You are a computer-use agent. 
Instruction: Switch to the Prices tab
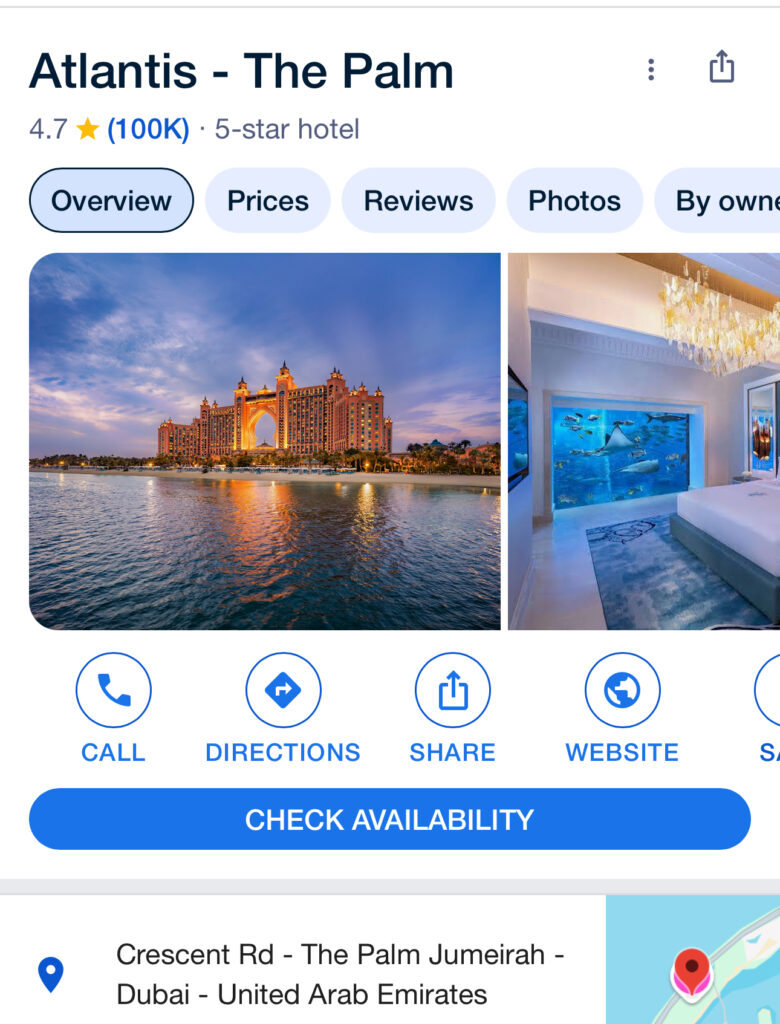point(267,201)
